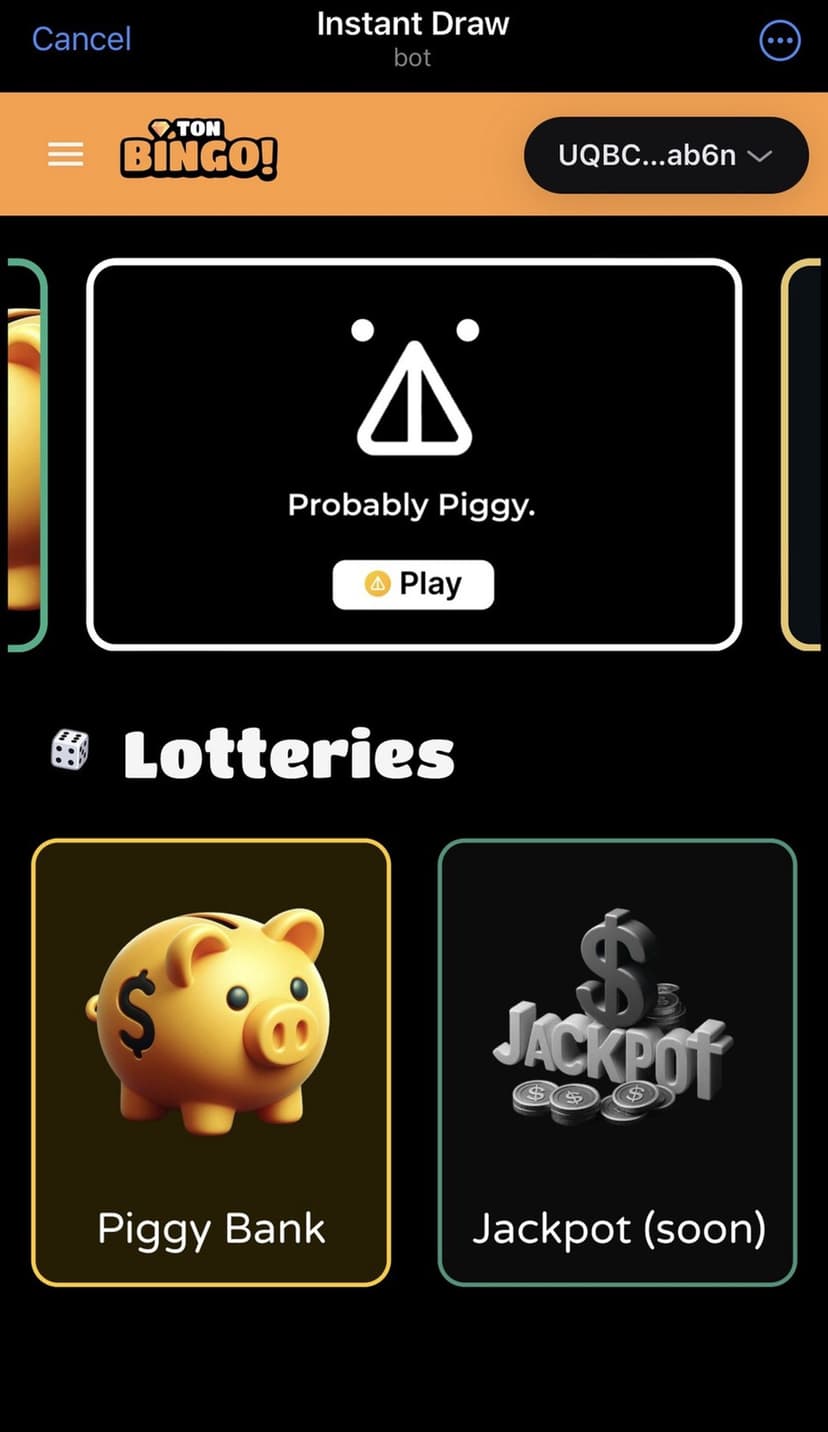Open the three-dot options menu
Viewport: 828px width, 1432px height.
[780, 41]
